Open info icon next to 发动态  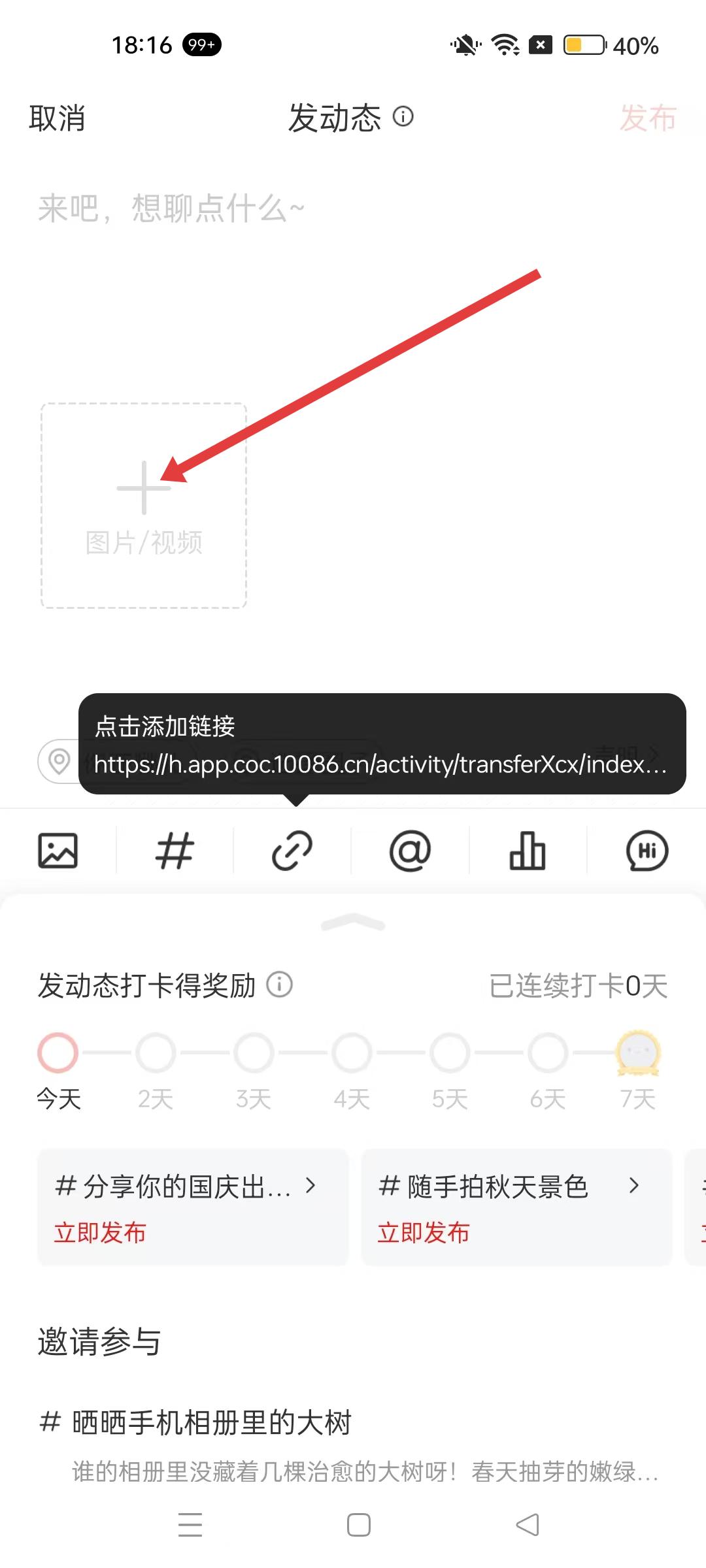click(x=403, y=117)
